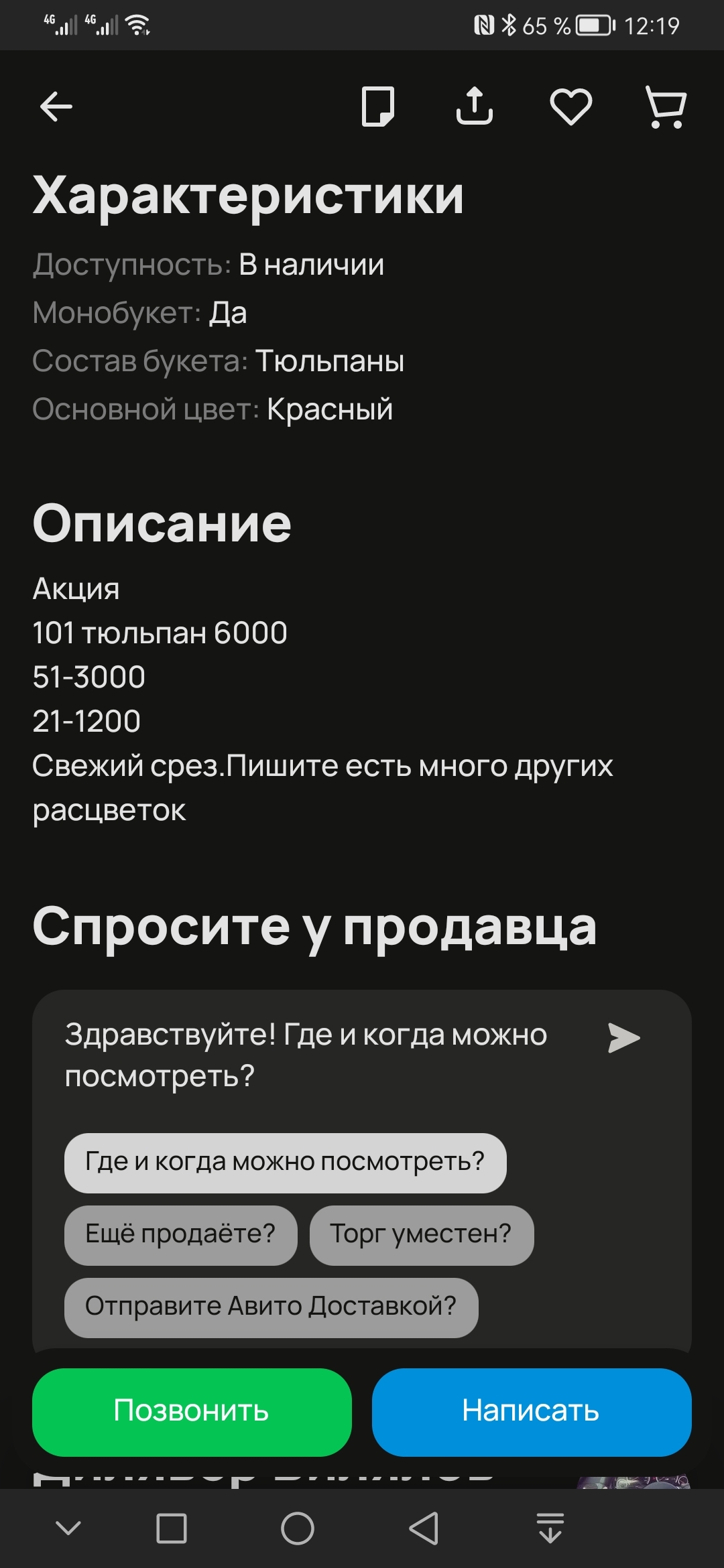This screenshot has height=1568, width=724.
Task: Pick the 'Торг уместен?' chip
Action: pyautogui.click(x=421, y=1235)
